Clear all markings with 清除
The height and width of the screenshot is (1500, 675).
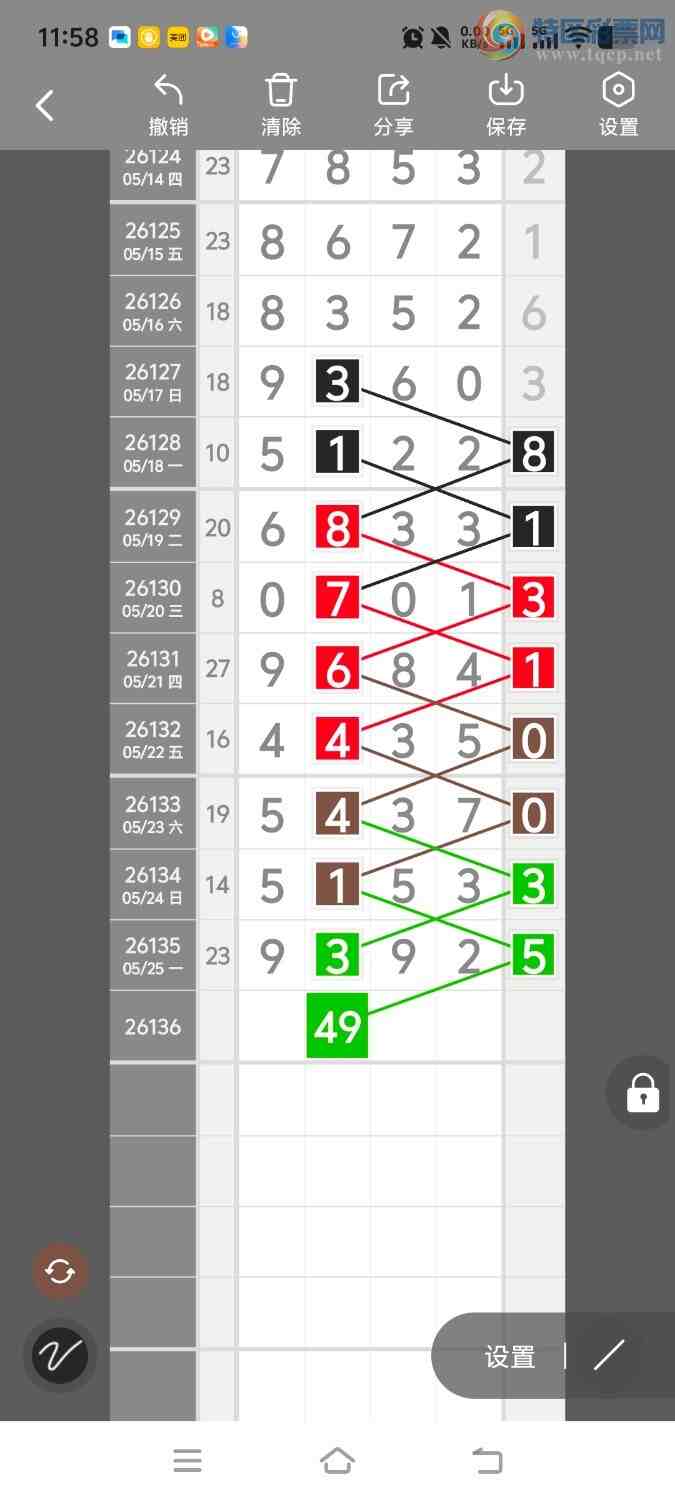click(281, 105)
